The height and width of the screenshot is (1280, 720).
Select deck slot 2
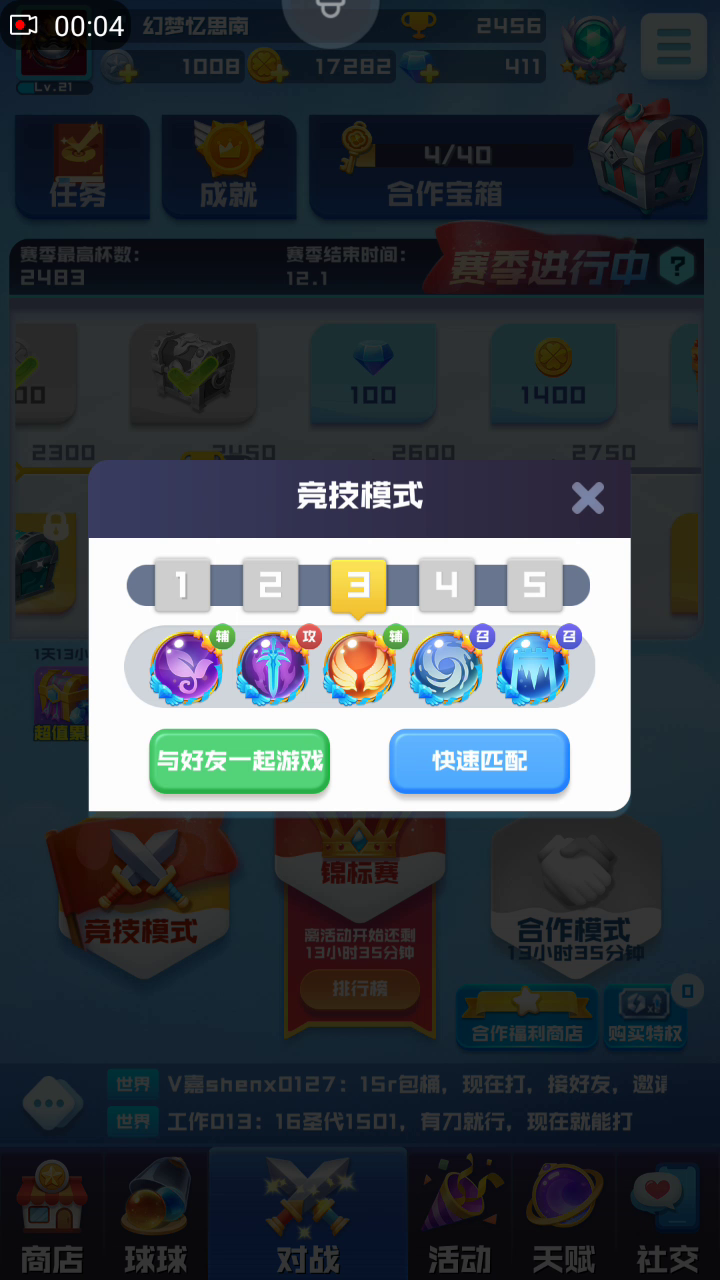pos(270,585)
